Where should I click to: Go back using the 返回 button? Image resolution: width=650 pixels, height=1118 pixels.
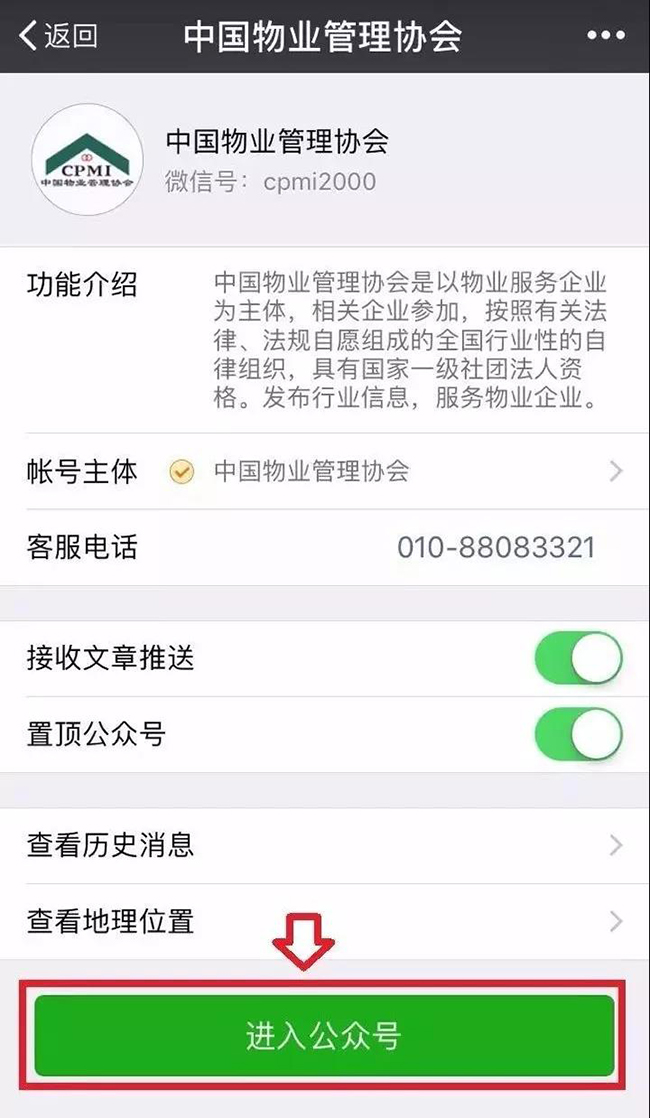click(58, 36)
